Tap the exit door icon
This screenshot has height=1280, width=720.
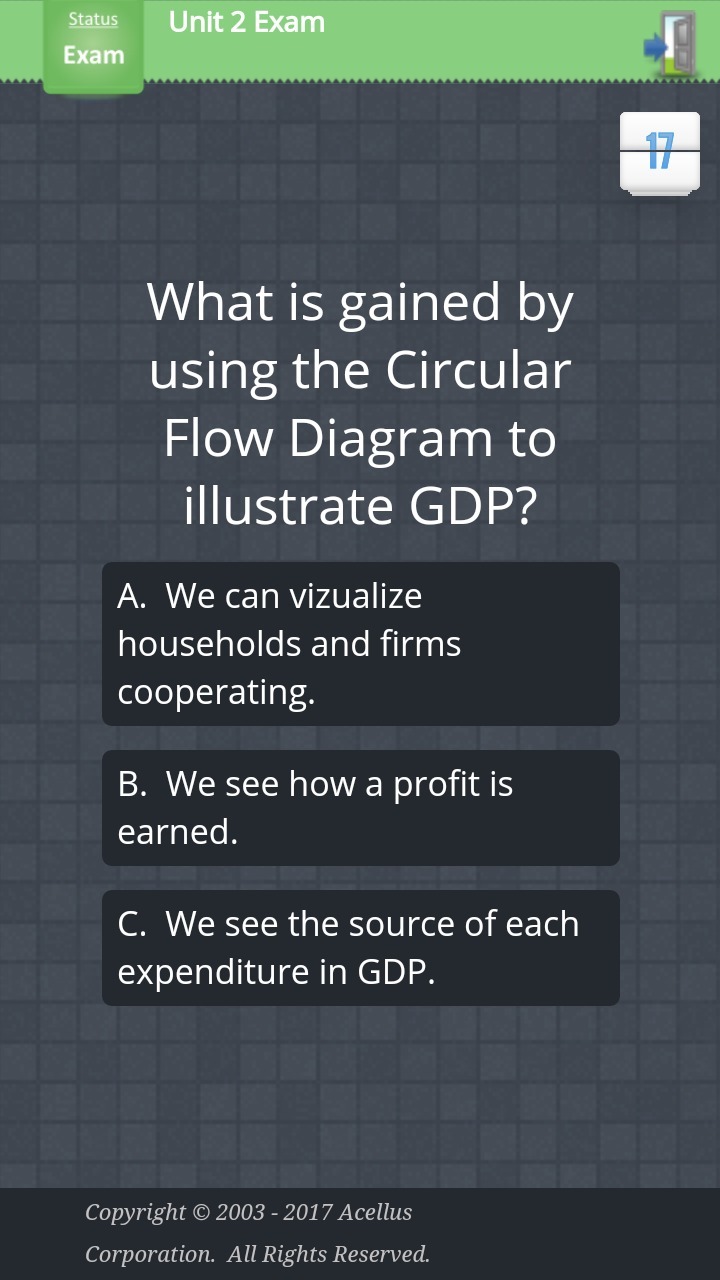coord(671,43)
